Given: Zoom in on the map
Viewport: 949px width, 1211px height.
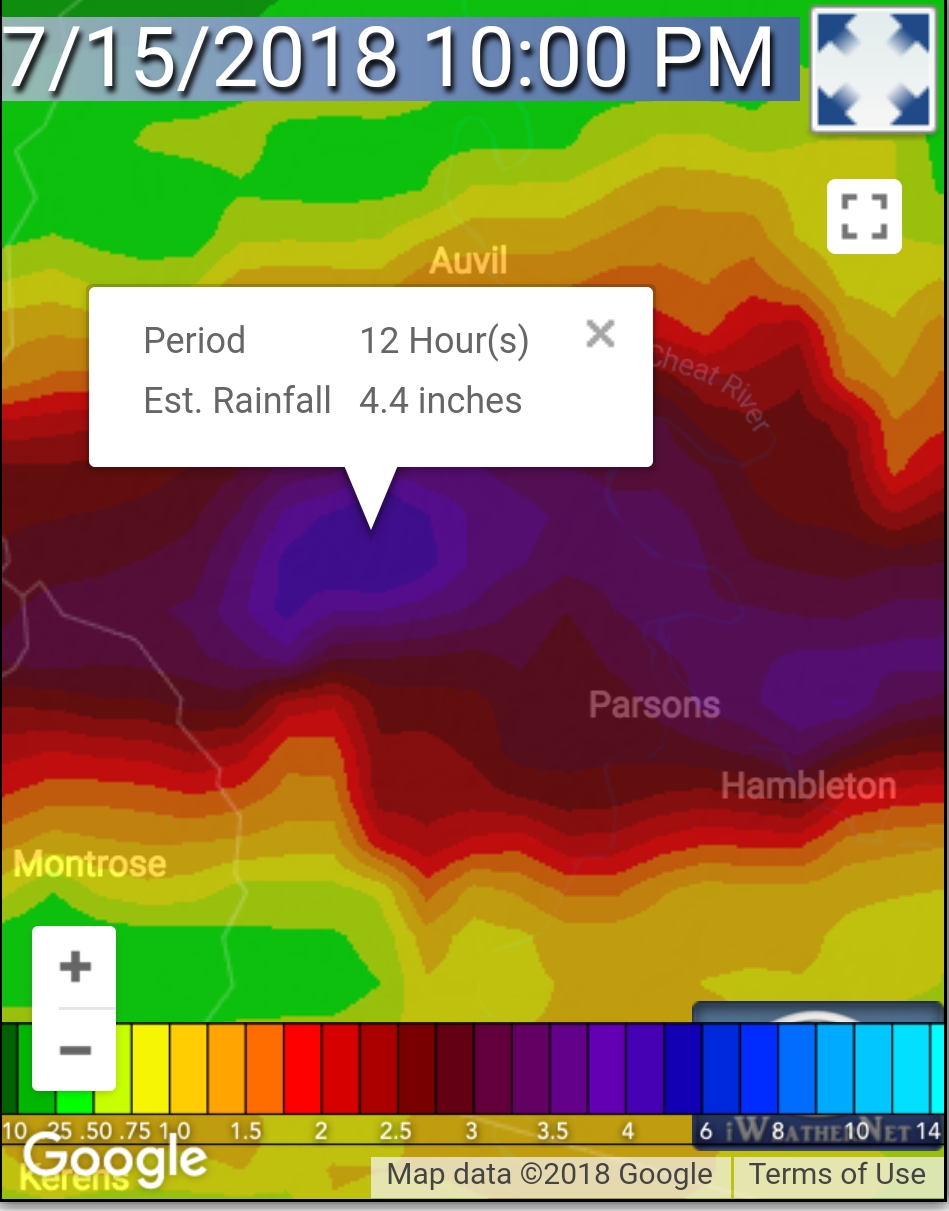Looking at the screenshot, I should coord(75,967).
